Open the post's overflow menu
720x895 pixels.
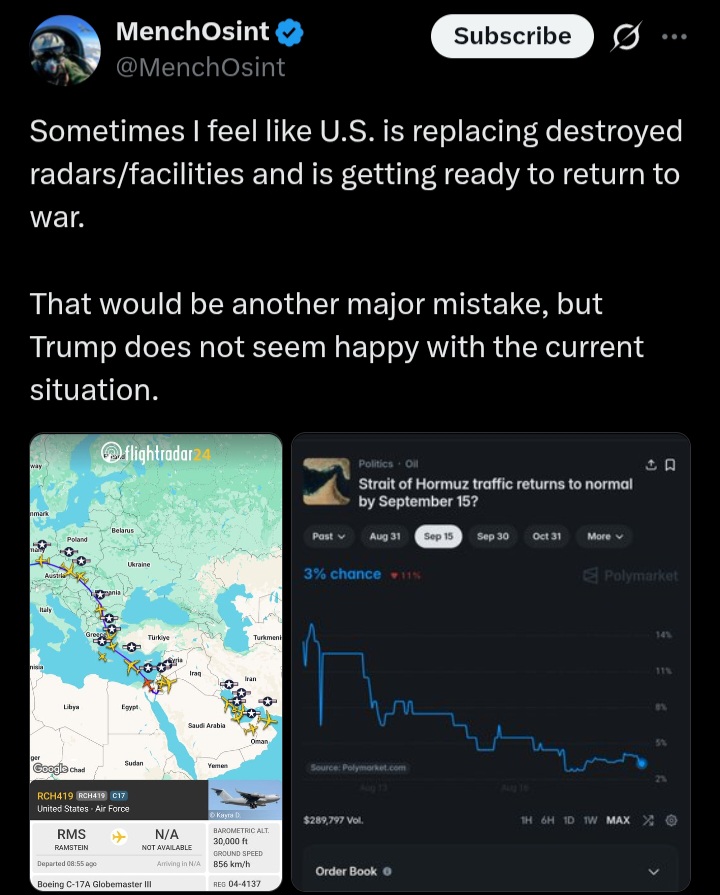coord(674,37)
